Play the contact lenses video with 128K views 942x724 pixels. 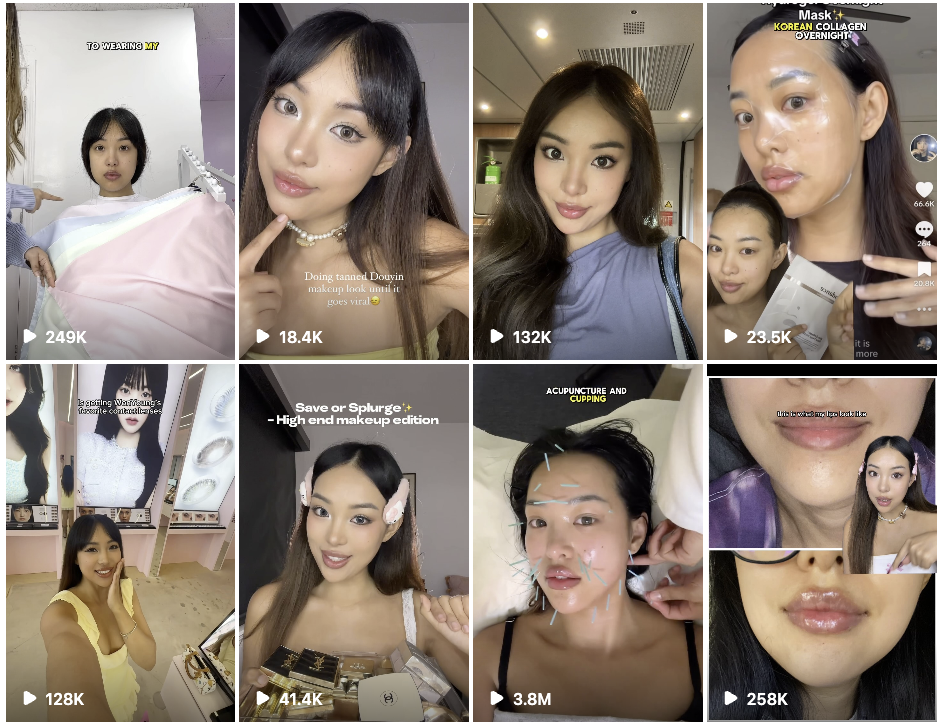(120, 543)
